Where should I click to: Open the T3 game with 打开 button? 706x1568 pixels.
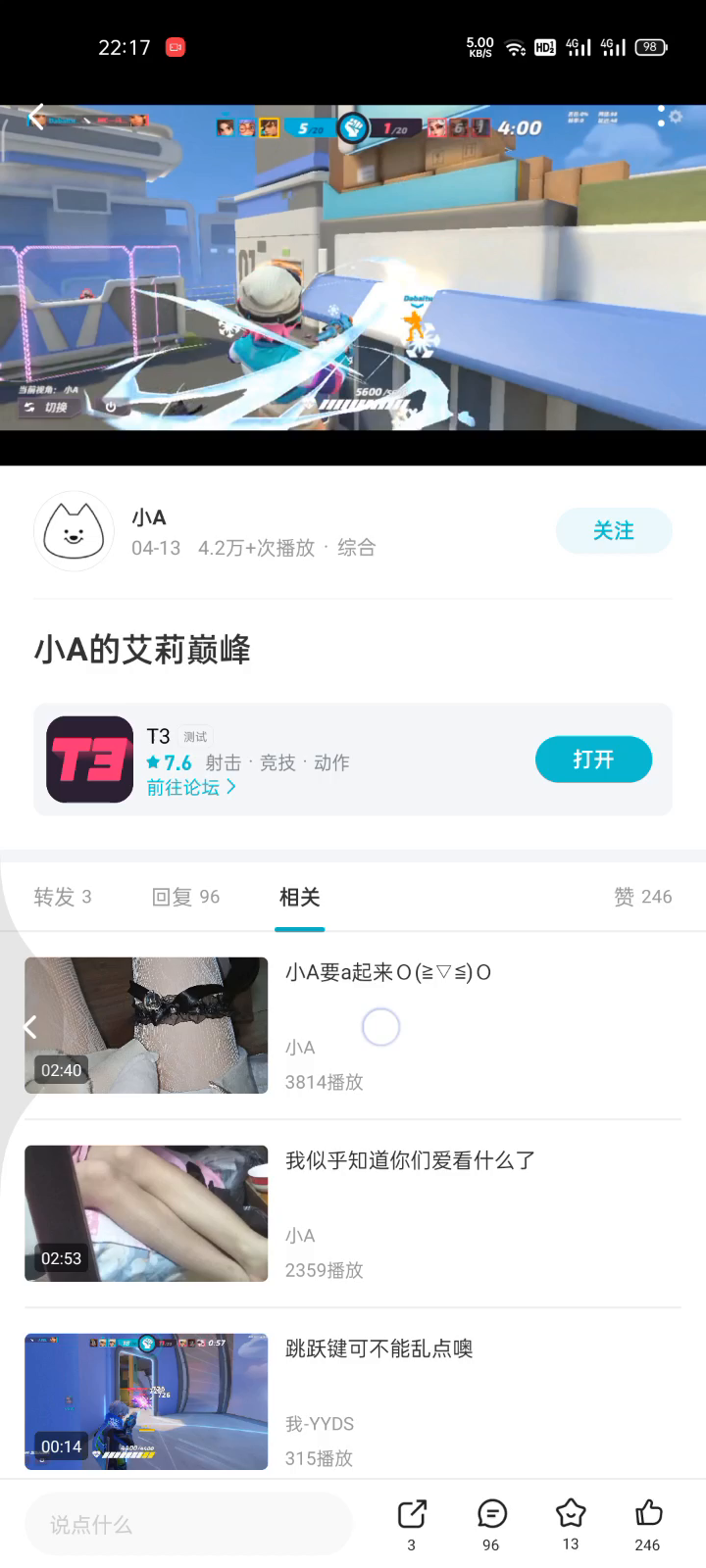pyautogui.click(x=593, y=759)
